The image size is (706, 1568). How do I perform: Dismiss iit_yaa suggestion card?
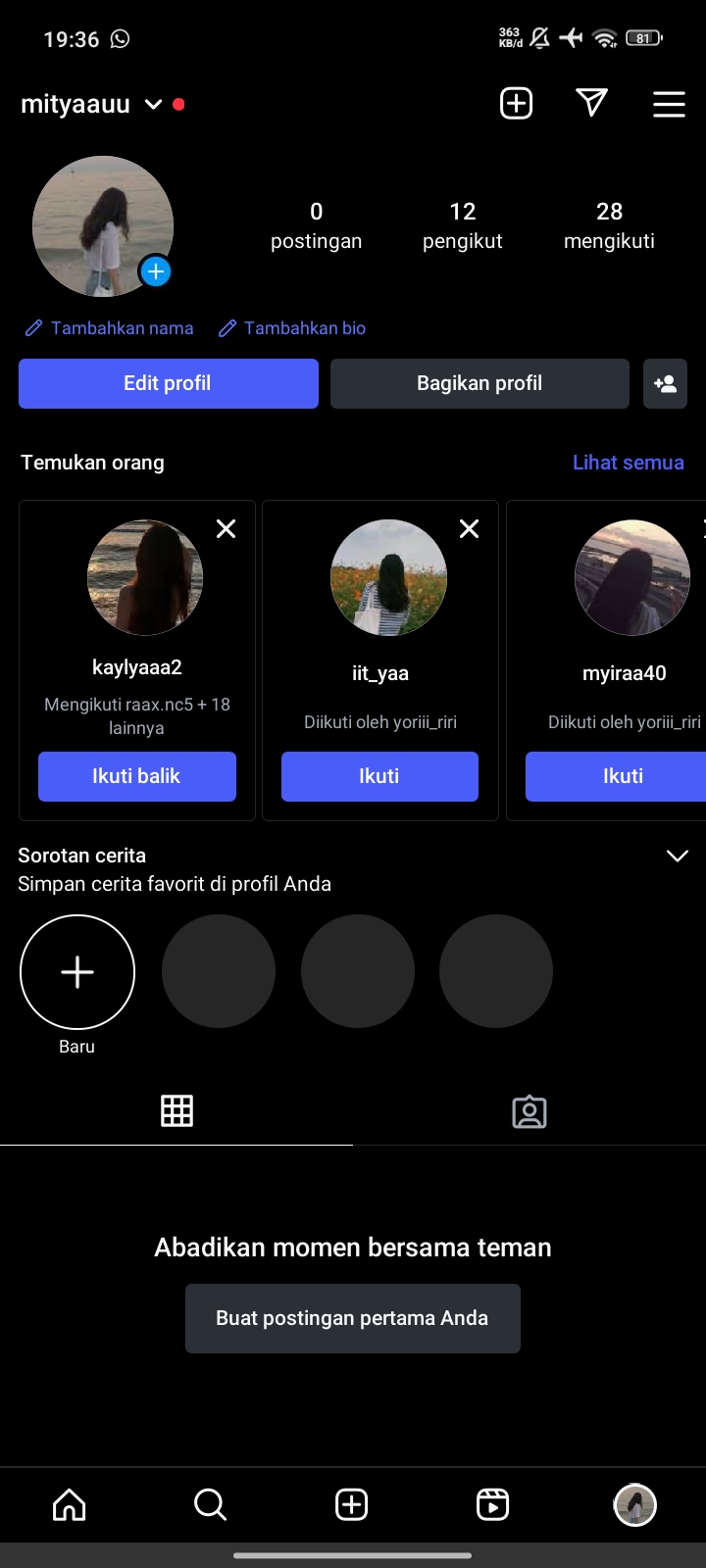tap(470, 529)
